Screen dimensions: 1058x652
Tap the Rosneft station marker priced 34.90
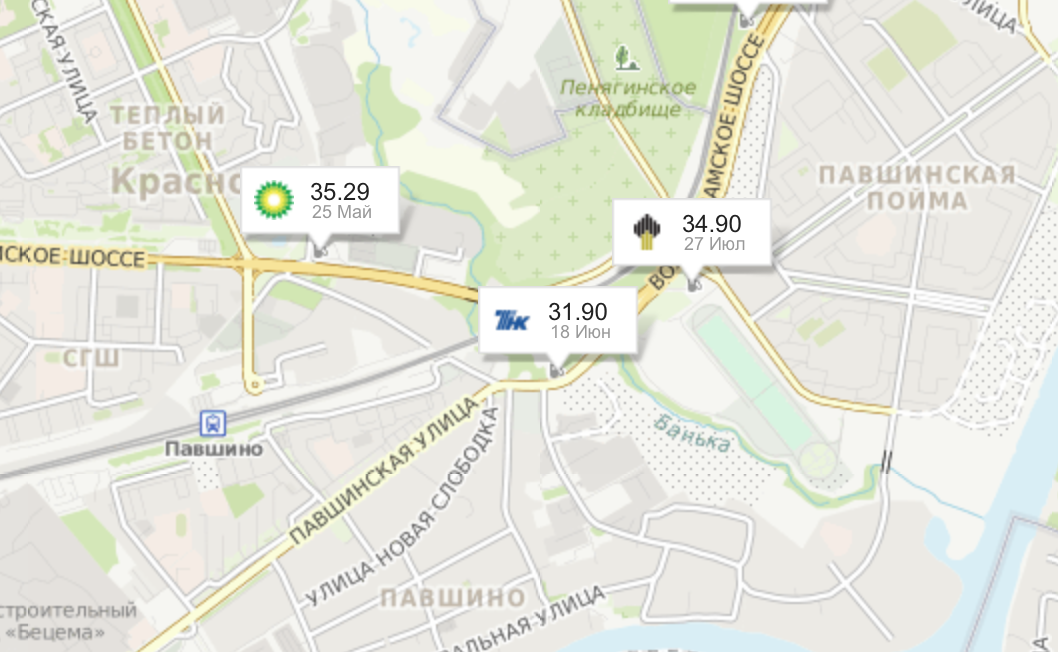tap(692, 232)
